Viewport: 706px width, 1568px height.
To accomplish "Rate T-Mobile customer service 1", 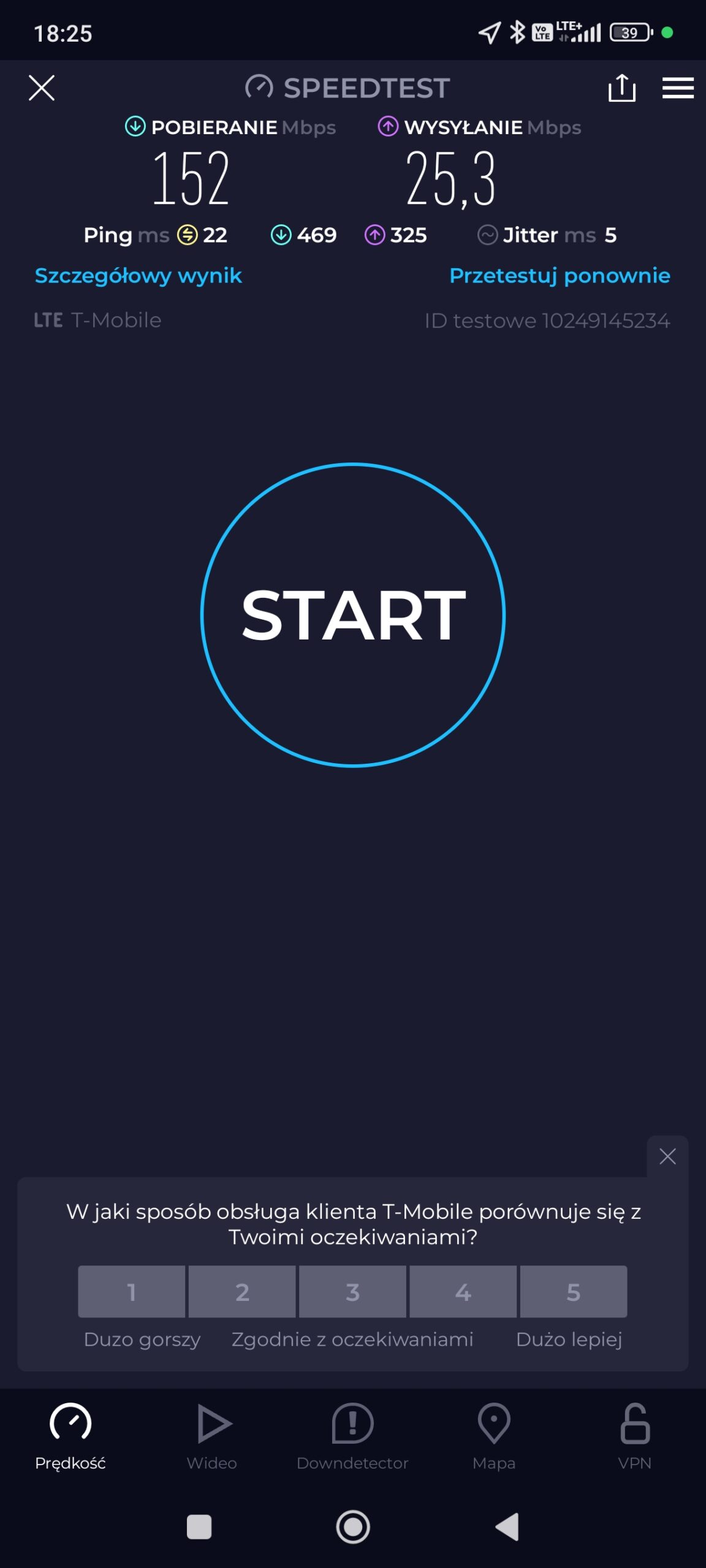I will pyautogui.click(x=132, y=1292).
